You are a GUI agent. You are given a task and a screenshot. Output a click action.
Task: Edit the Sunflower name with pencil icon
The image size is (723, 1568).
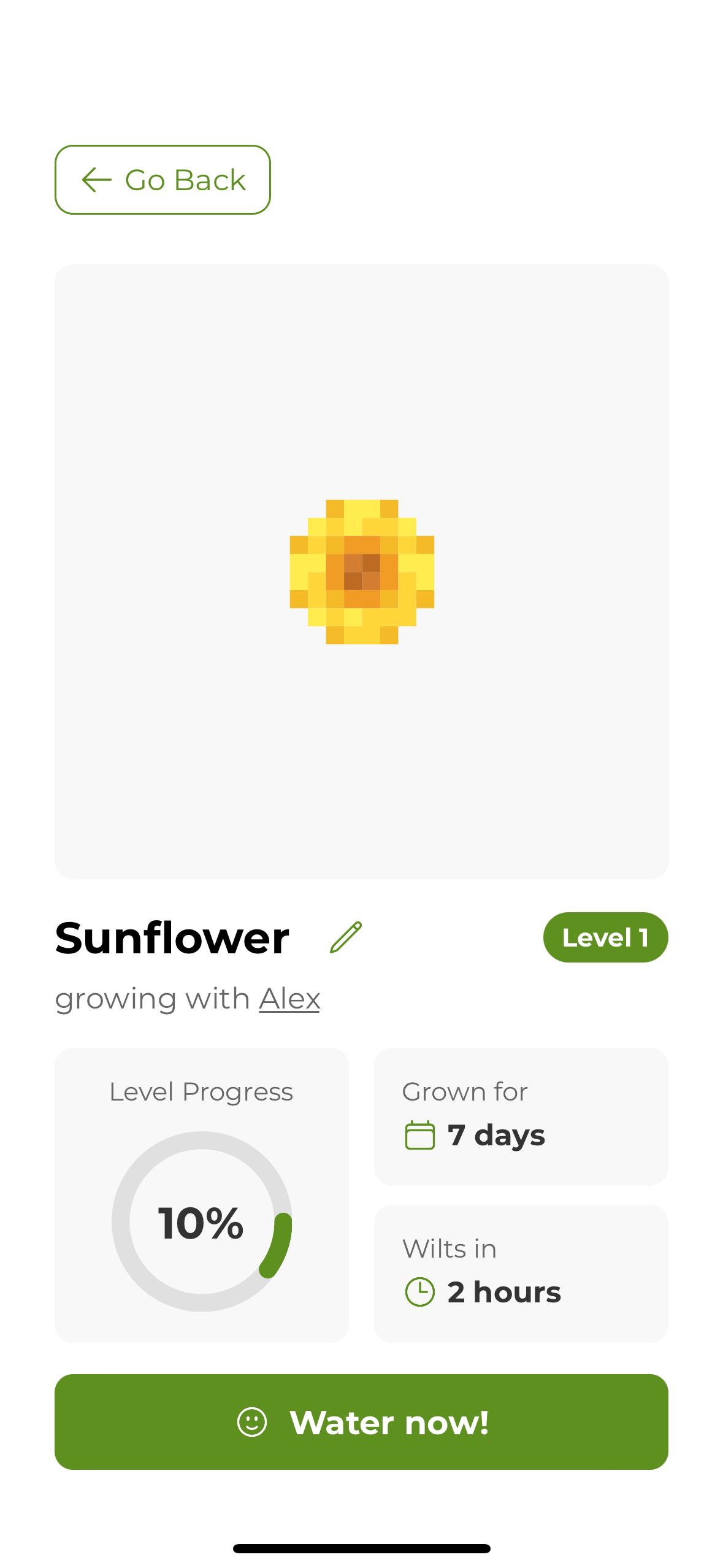coord(346,937)
